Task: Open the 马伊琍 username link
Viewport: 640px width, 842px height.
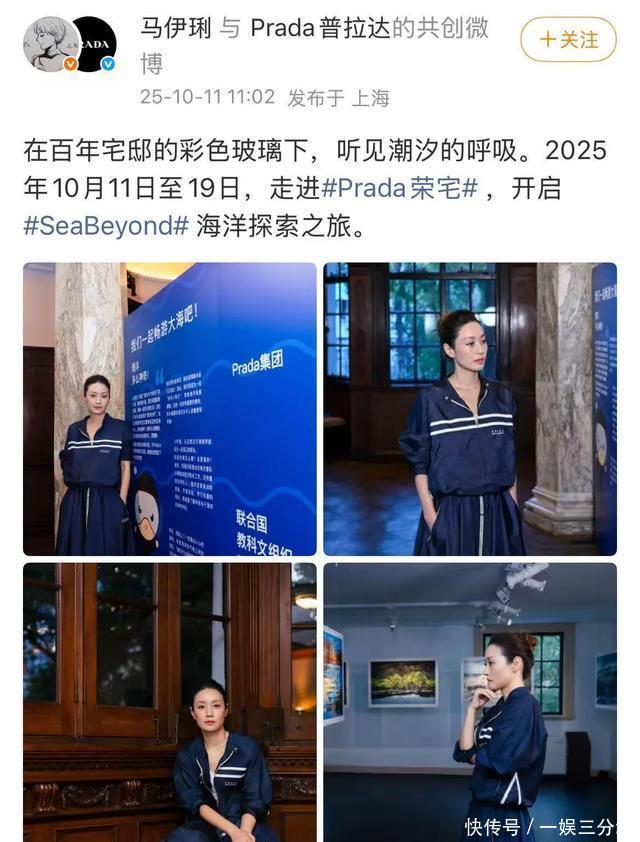Action: [x=174, y=28]
